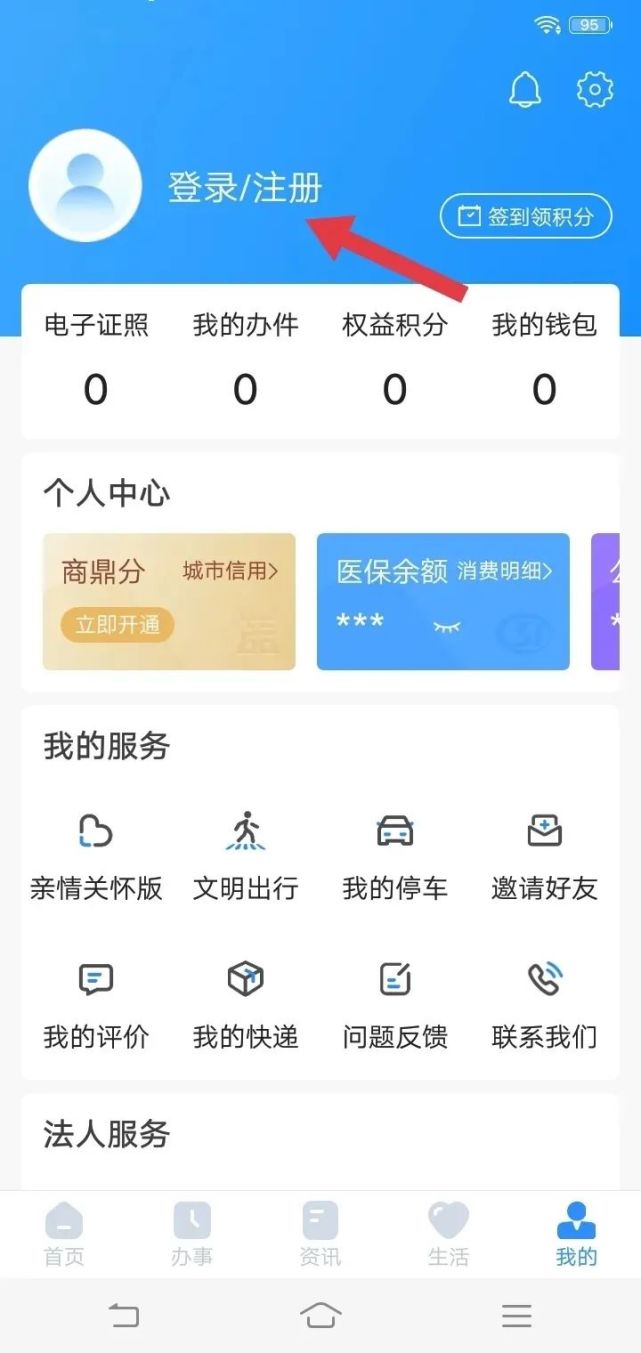Tap 联系我们

(x=544, y=1006)
